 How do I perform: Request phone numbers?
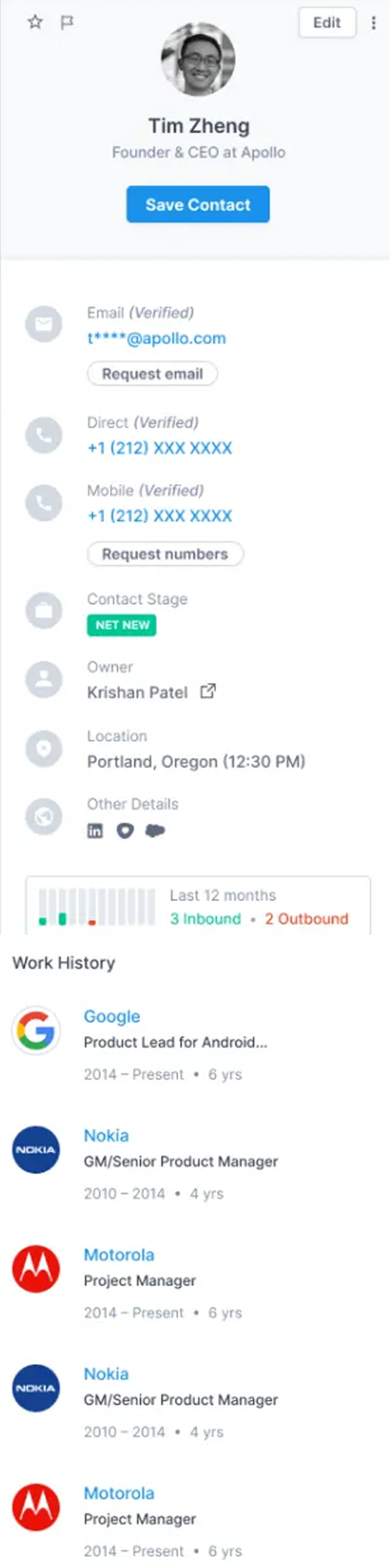(x=165, y=554)
